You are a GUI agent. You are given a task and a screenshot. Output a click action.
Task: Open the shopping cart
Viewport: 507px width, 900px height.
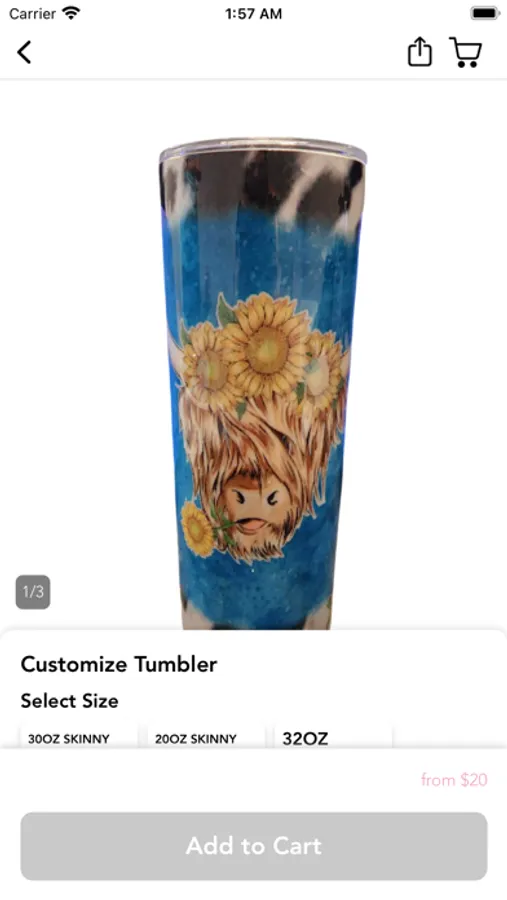[x=465, y=52]
